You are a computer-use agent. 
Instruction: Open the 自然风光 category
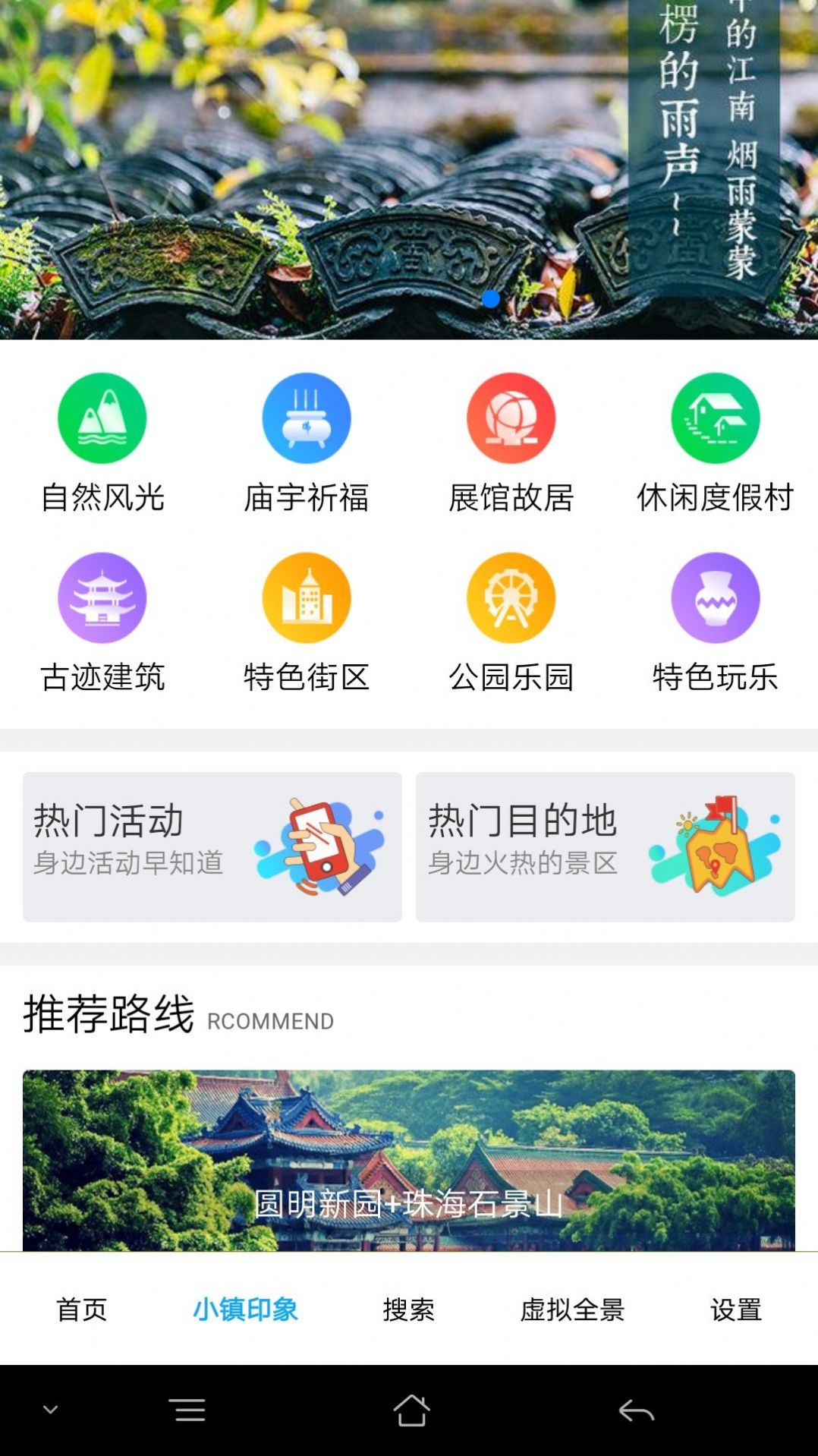tap(102, 442)
